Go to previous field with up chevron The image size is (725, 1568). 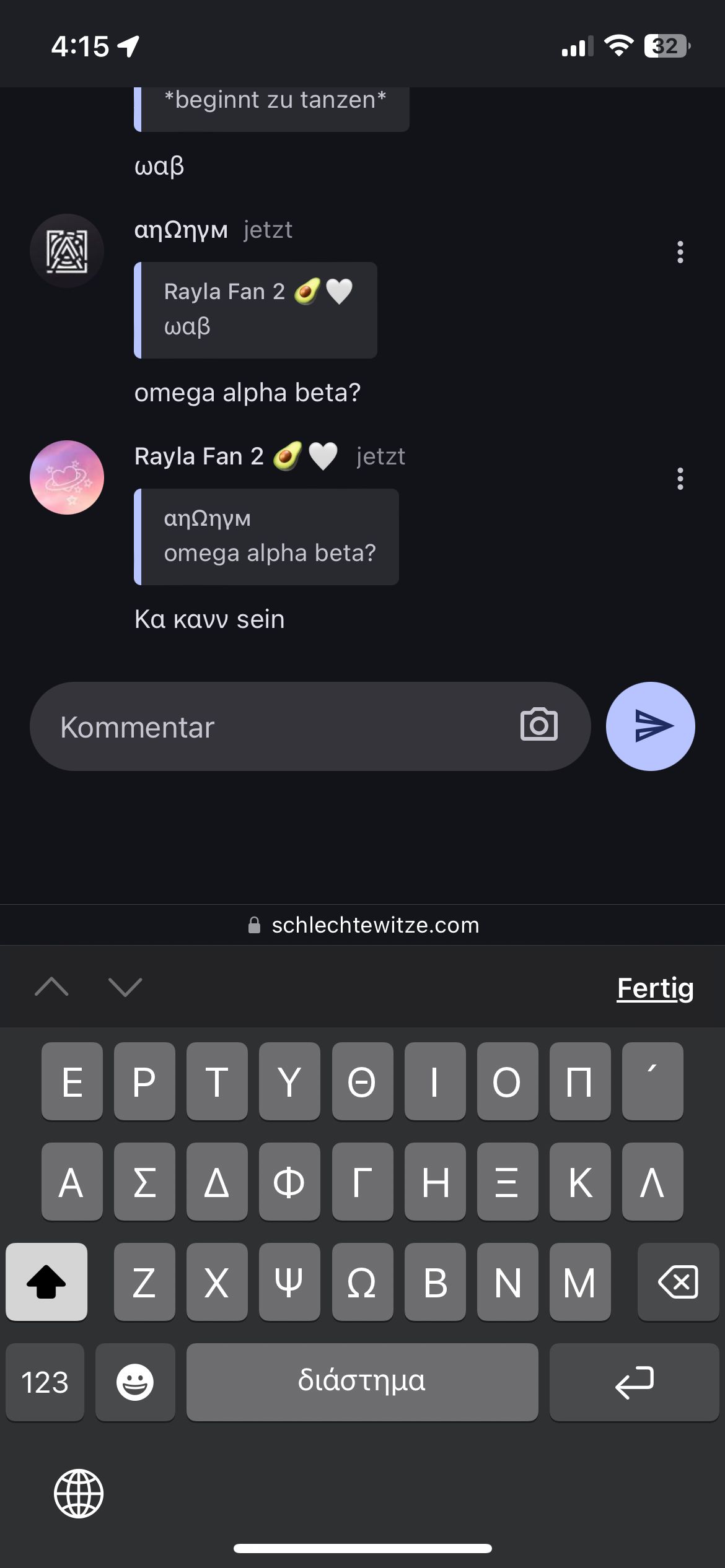click(52, 987)
